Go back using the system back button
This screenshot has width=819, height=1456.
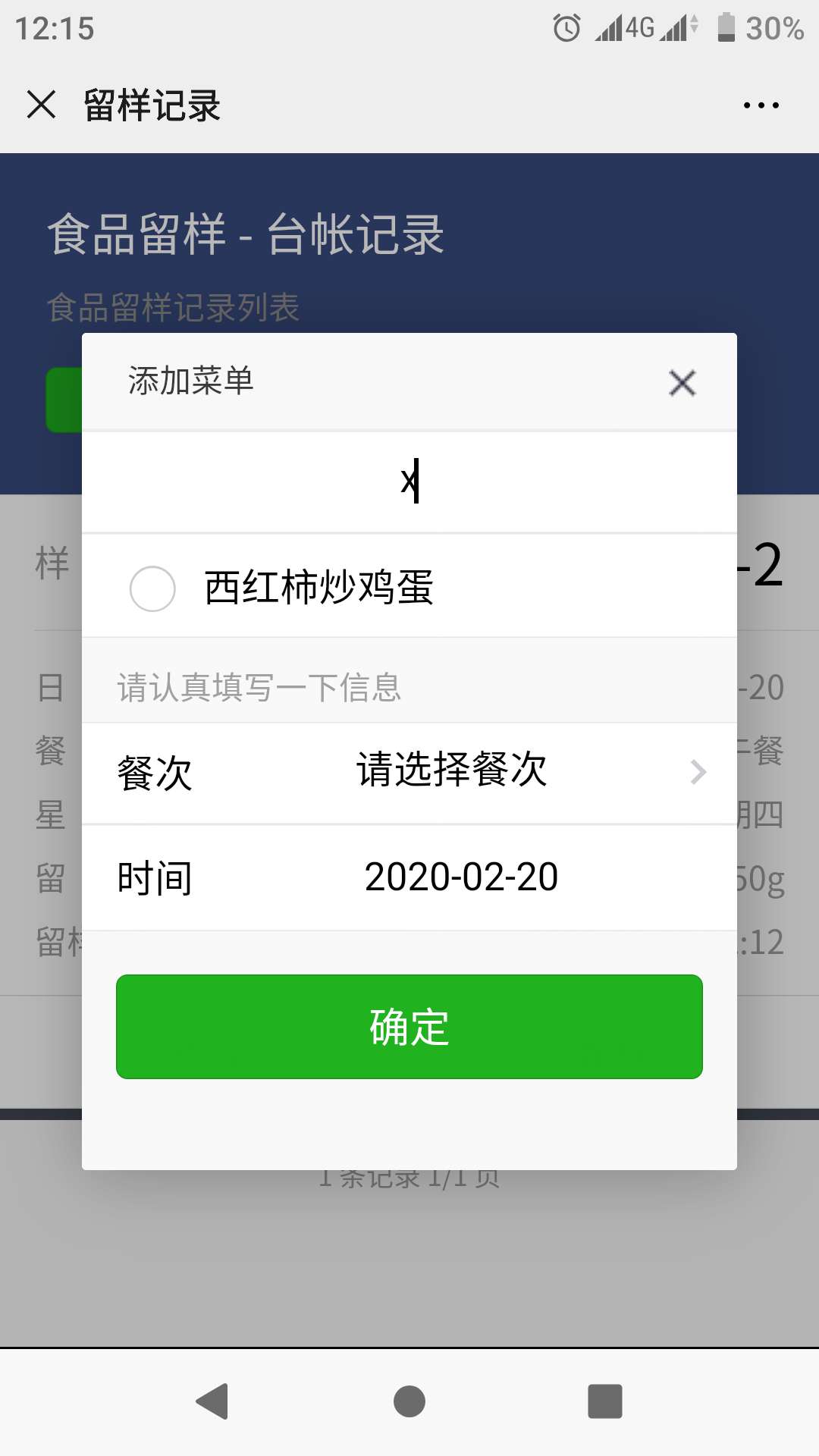click(x=213, y=1401)
